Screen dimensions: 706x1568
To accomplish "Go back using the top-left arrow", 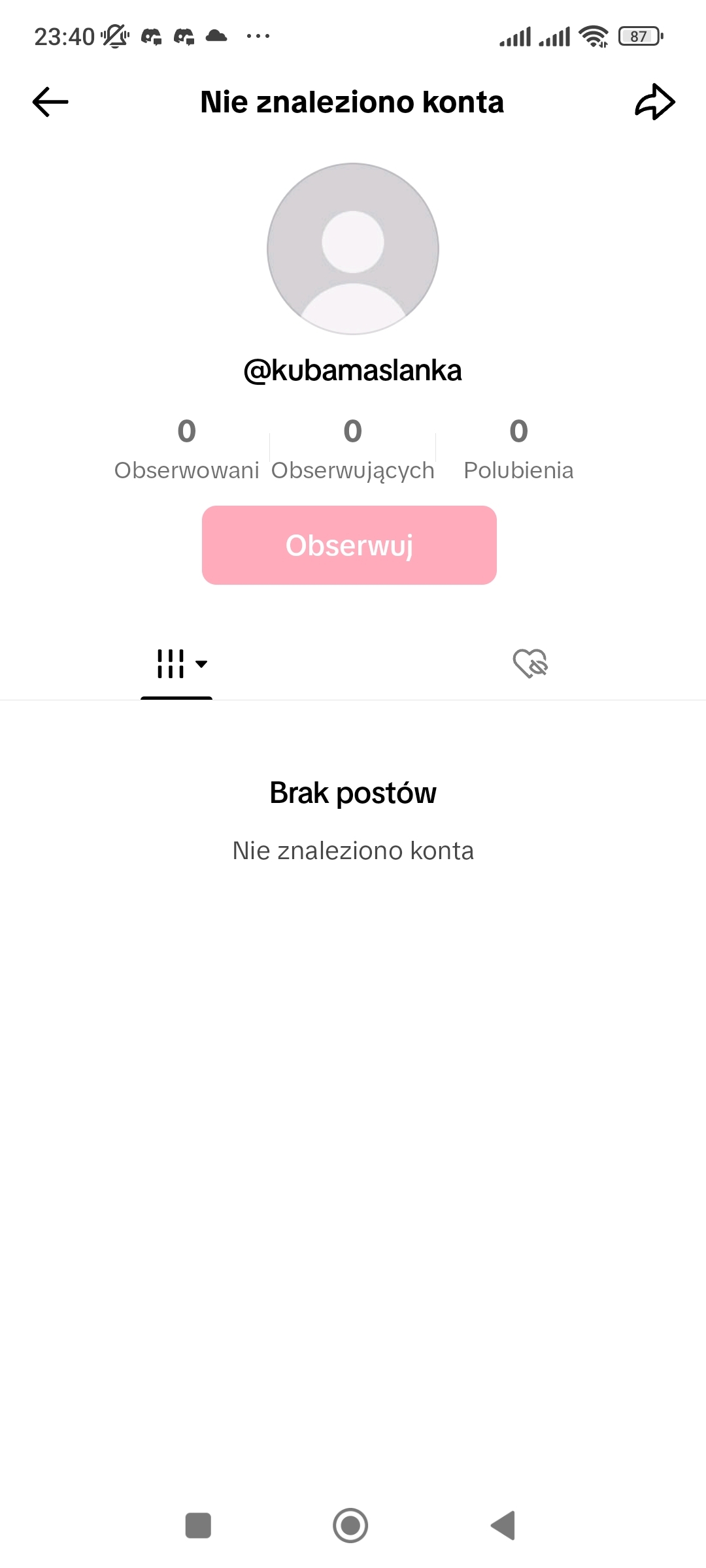I will 50,102.
